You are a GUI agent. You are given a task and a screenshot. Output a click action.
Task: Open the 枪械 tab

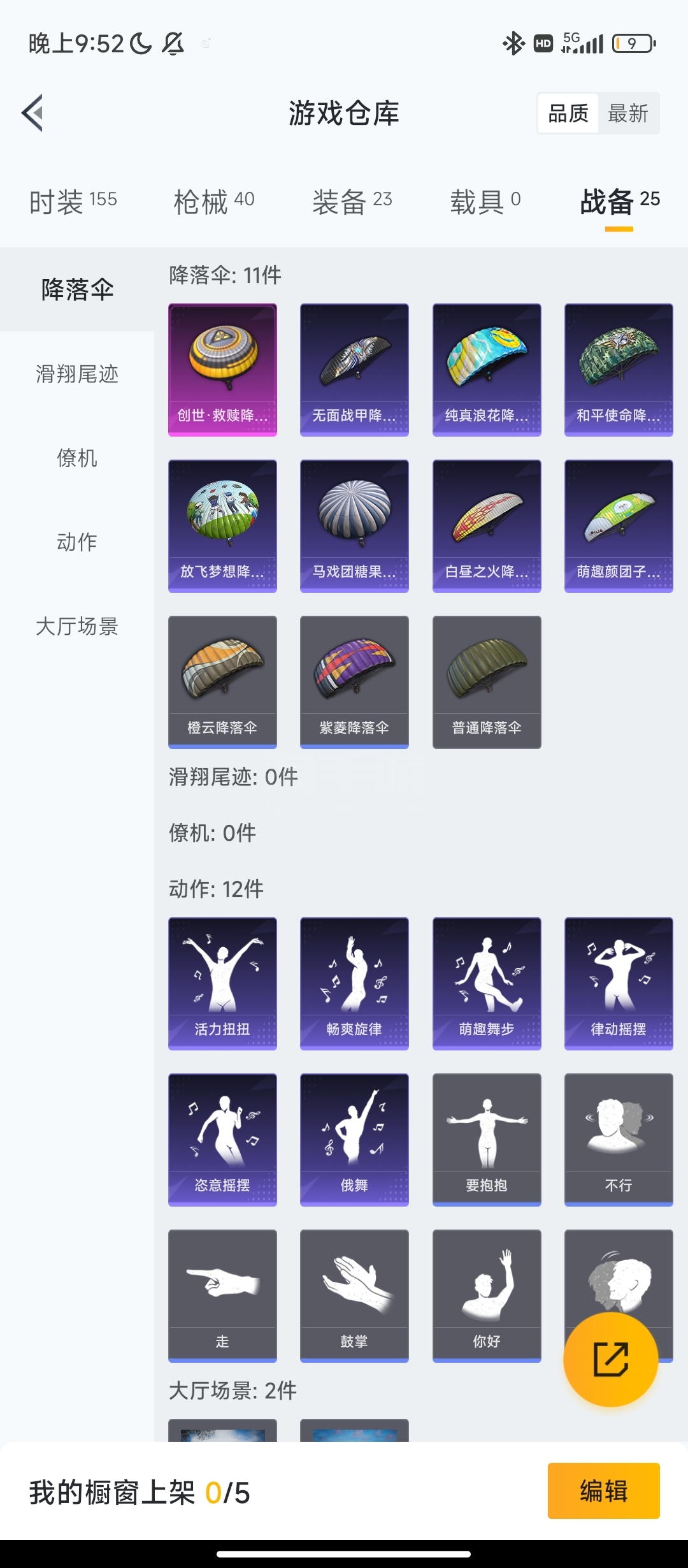pos(214,201)
